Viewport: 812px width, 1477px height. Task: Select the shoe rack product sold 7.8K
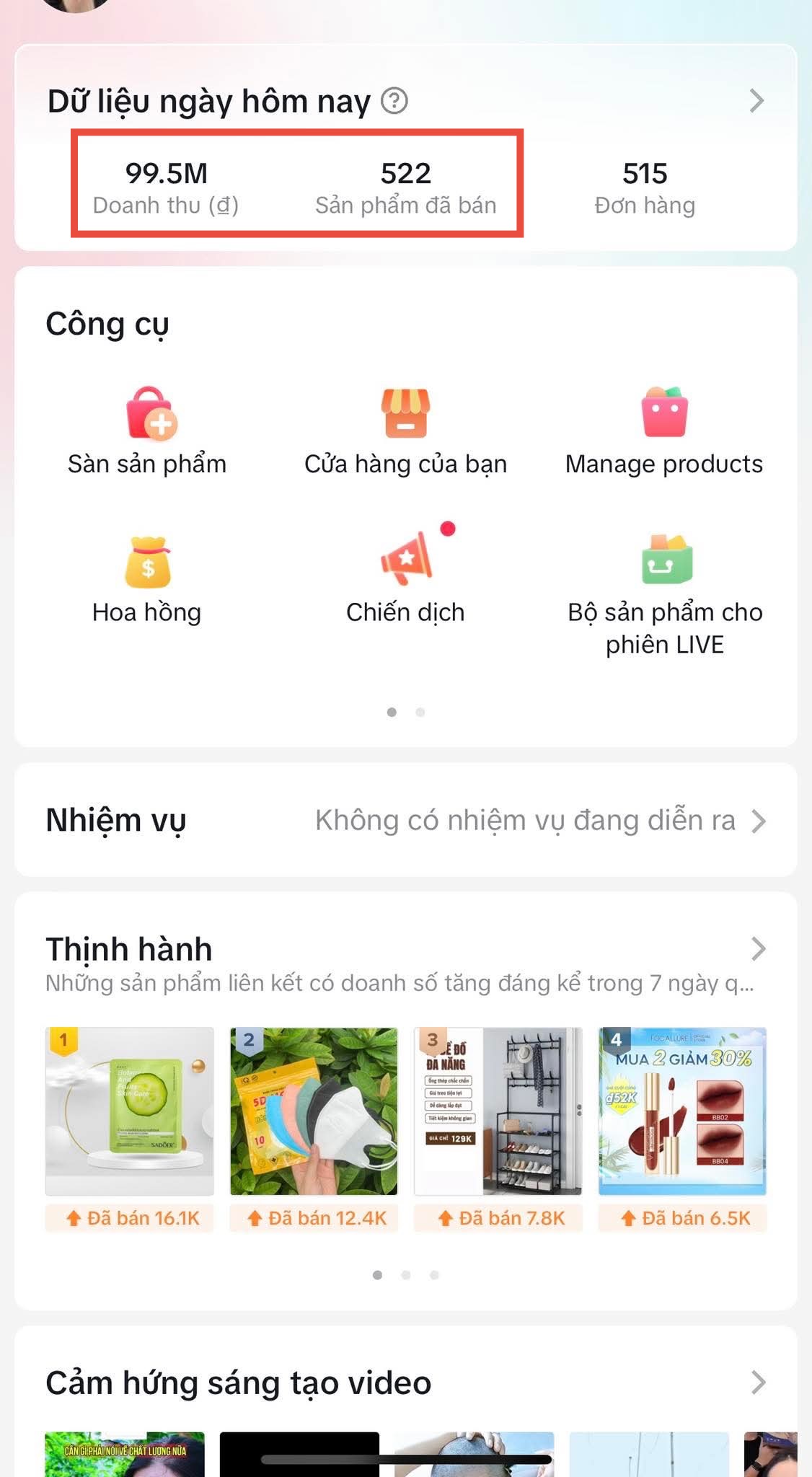498,1111
